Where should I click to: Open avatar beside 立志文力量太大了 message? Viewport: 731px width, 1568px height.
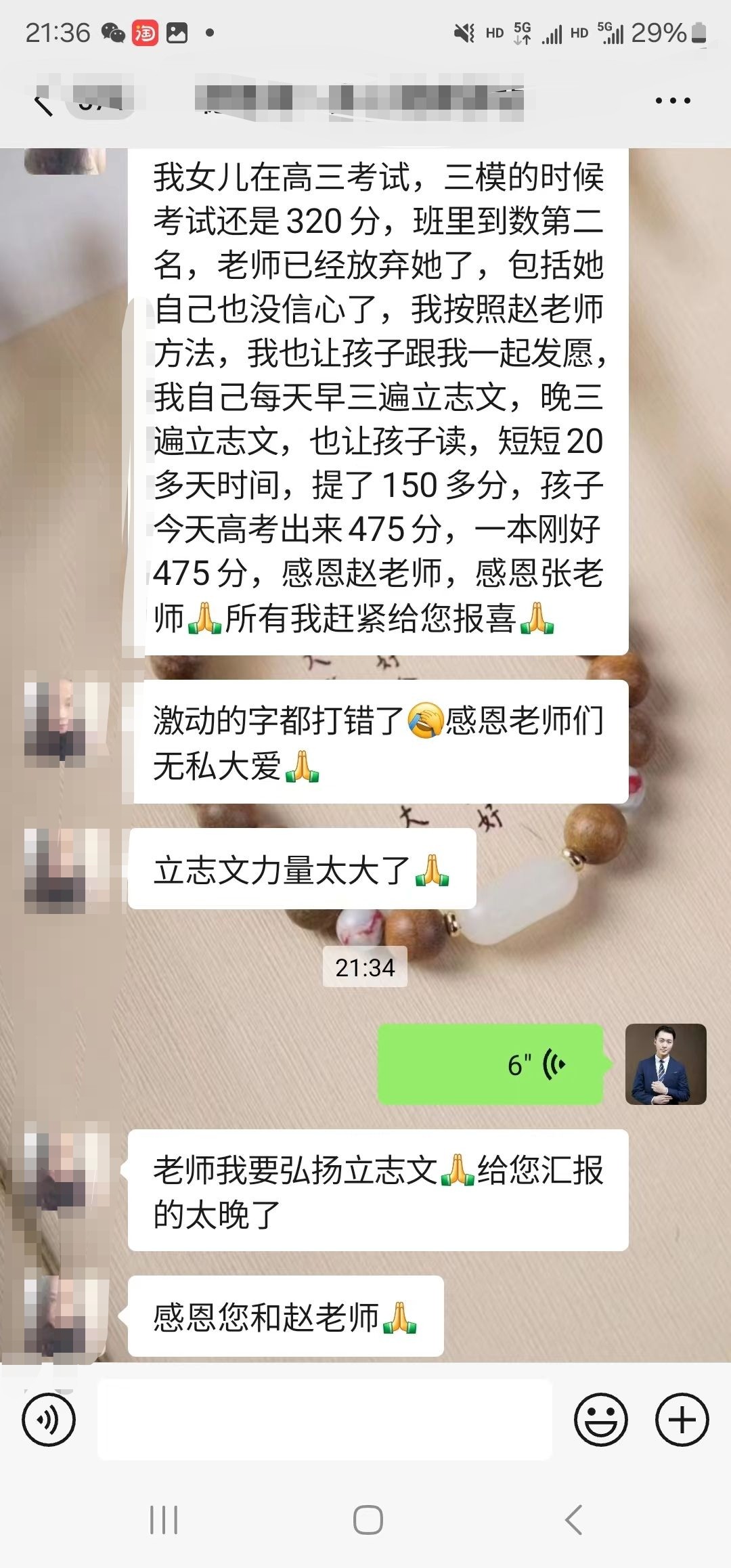(65, 870)
